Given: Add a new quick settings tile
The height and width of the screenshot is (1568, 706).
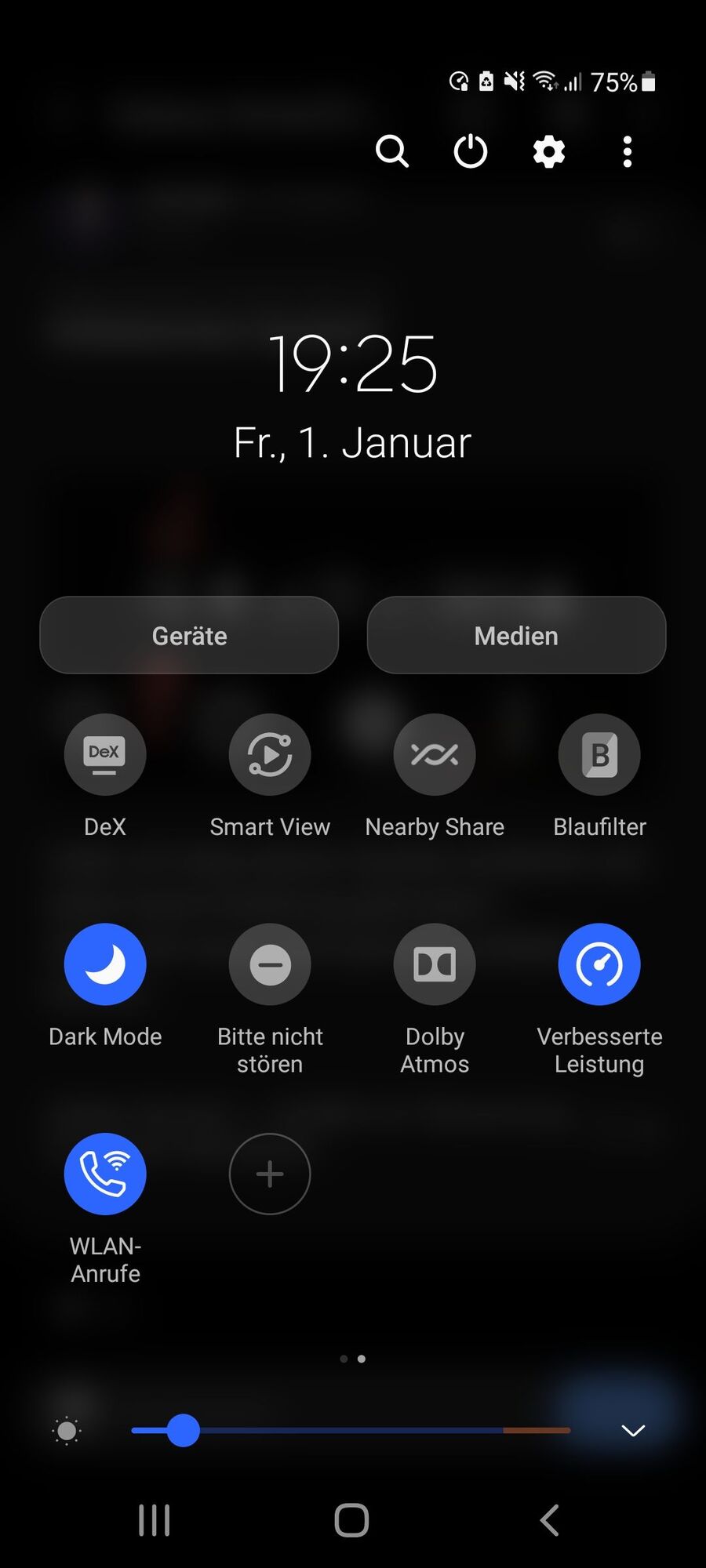Looking at the screenshot, I should tap(270, 1174).
